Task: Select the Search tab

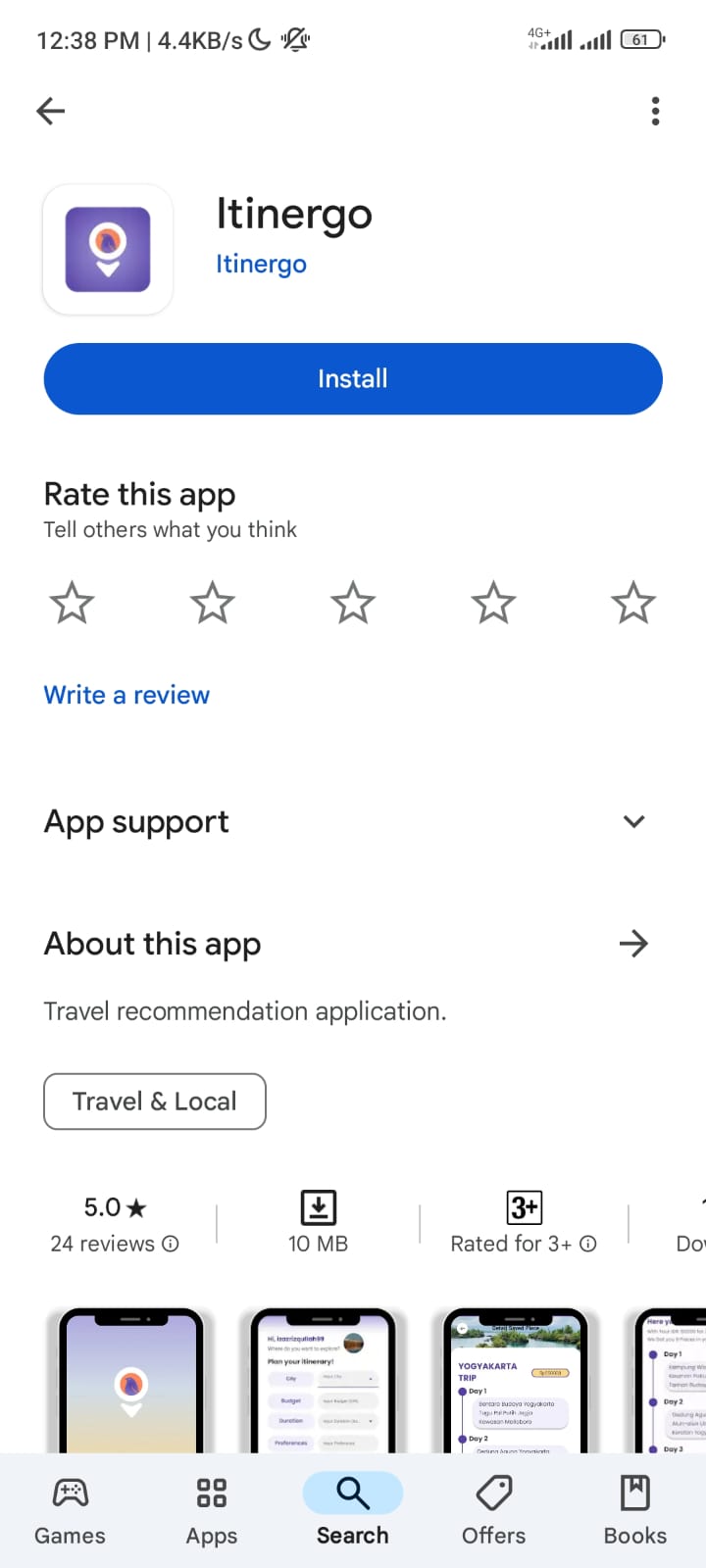Action: [x=353, y=1510]
